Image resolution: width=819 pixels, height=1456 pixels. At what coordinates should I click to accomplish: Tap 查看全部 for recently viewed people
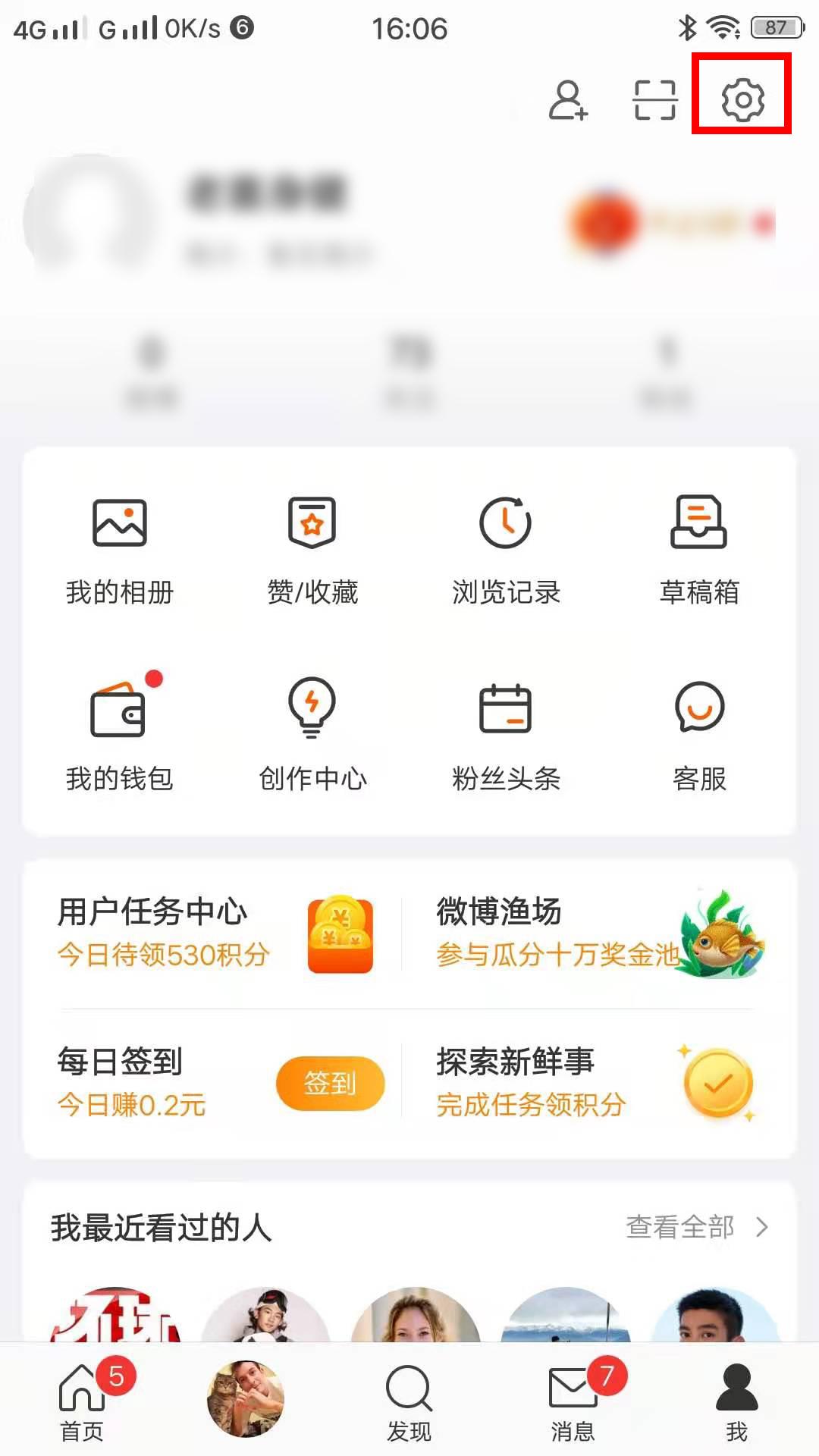696,1226
